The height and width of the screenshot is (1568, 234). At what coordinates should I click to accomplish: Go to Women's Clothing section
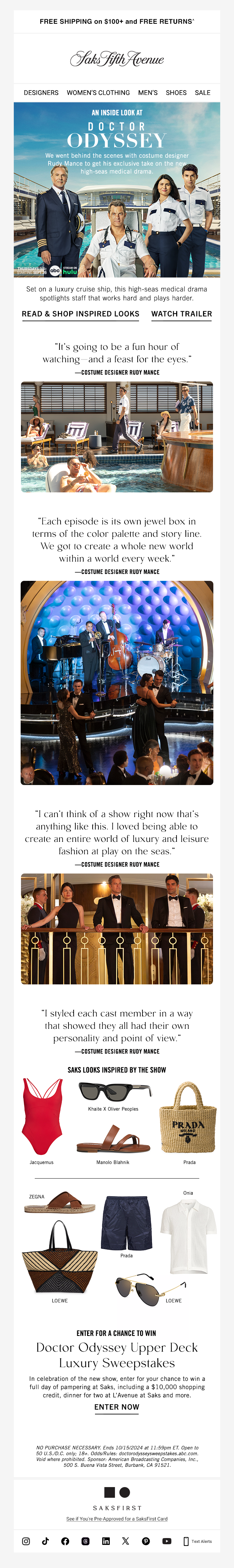(98, 93)
